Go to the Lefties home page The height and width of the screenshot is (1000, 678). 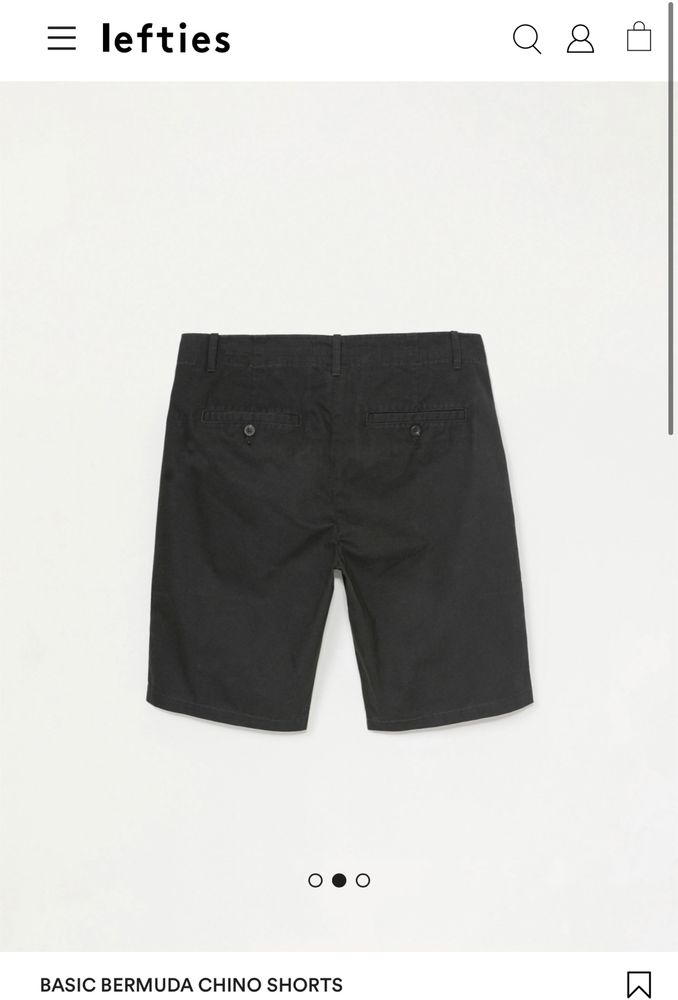point(166,39)
